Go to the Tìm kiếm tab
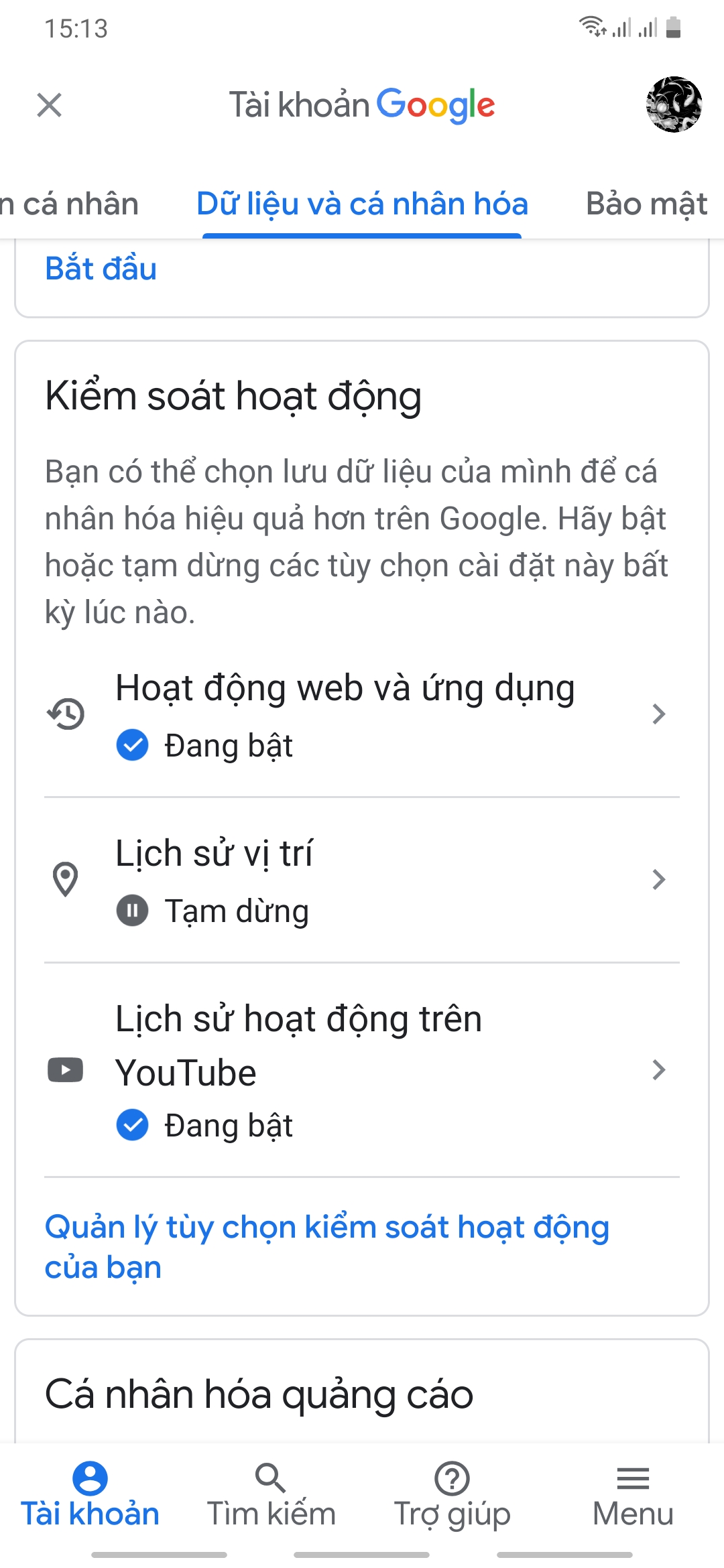Screen dimensions: 724x1568 [271, 1496]
